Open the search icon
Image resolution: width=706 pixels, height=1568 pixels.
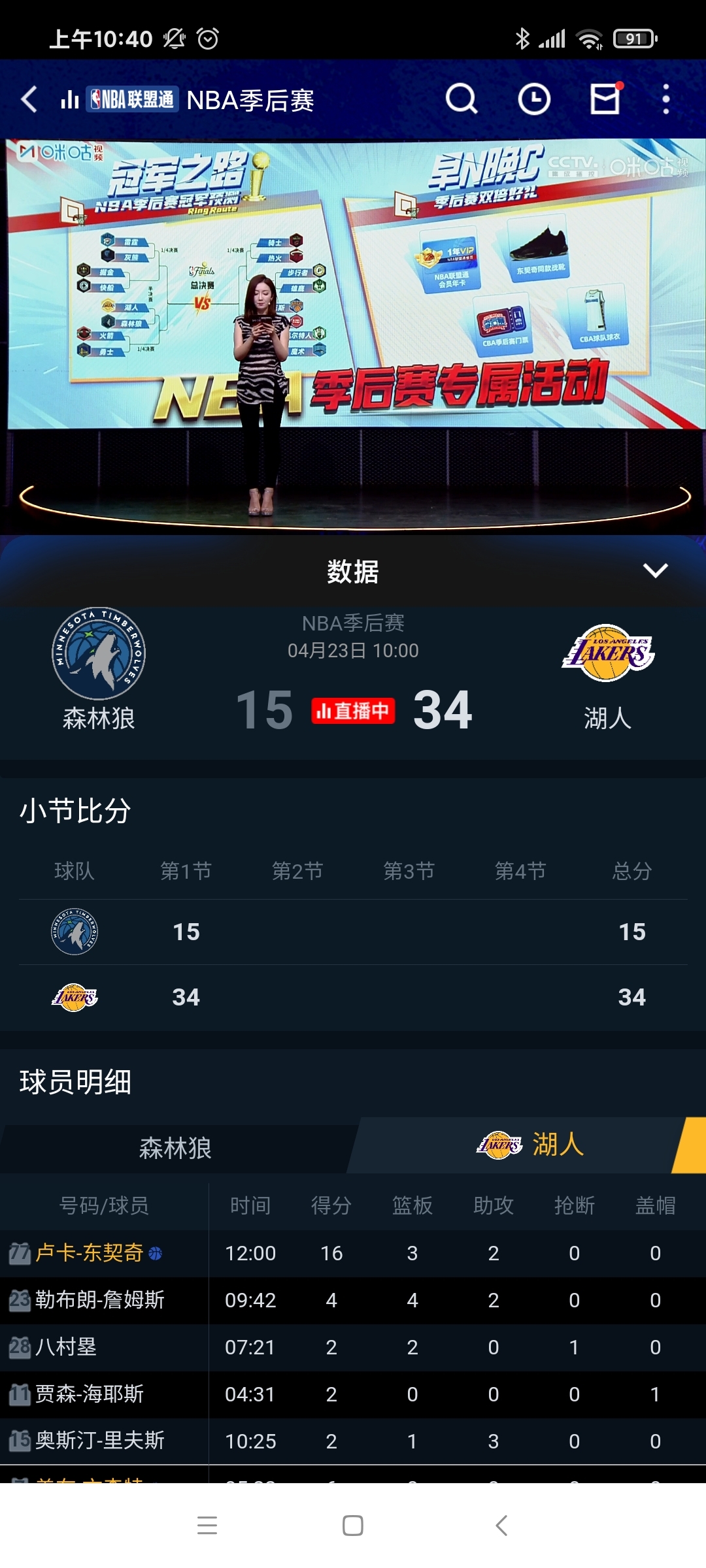tap(462, 100)
